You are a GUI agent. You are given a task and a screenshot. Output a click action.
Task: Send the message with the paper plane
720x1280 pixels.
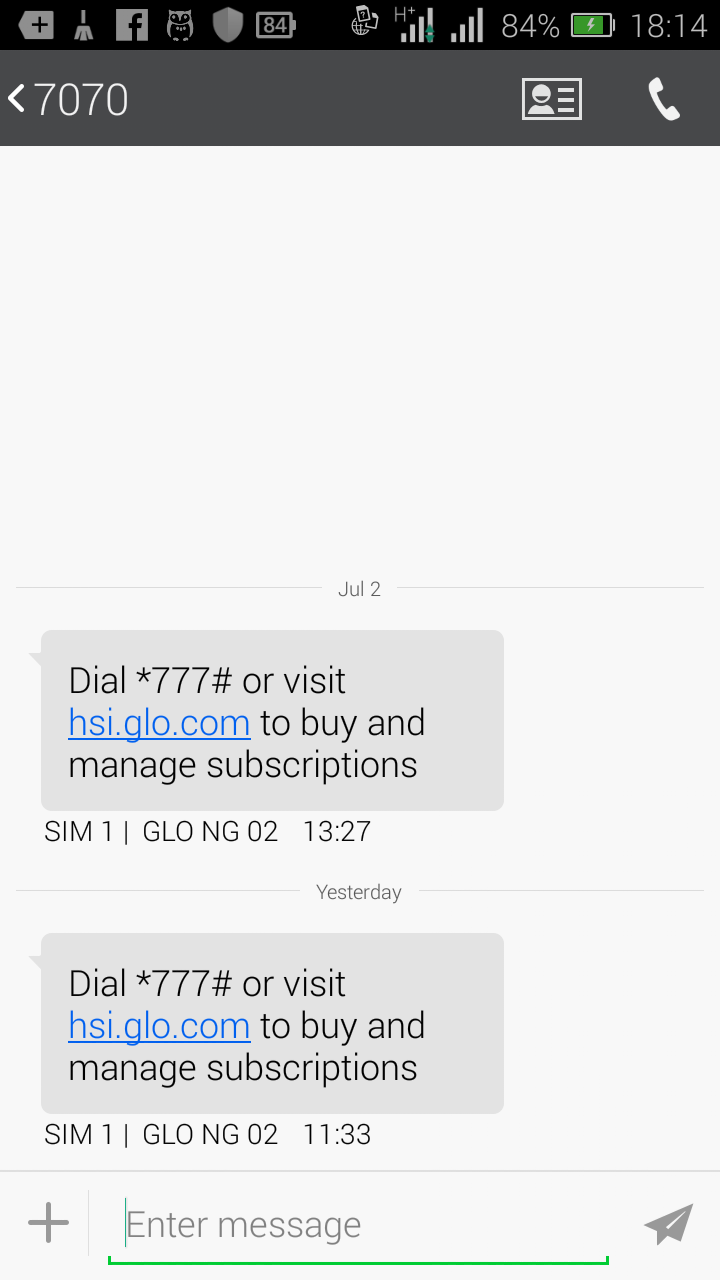(668, 1224)
